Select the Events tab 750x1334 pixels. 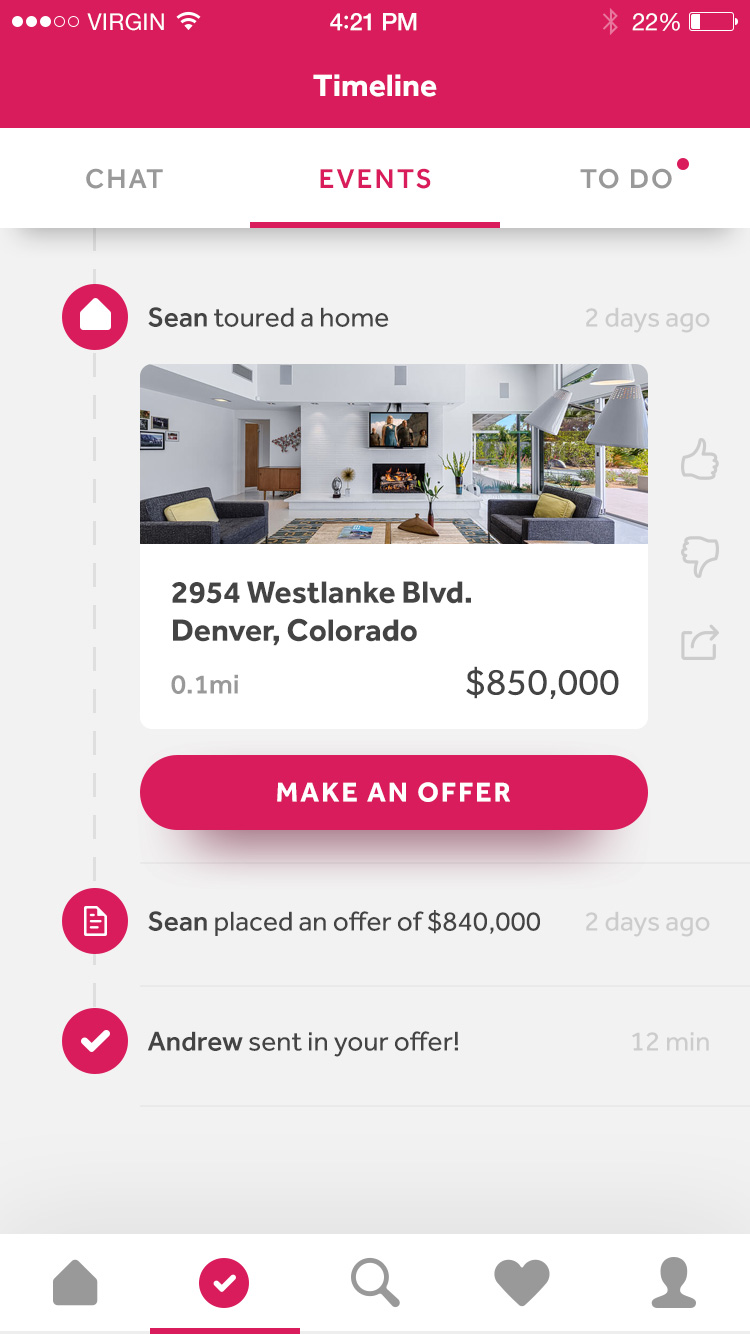(x=375, y=179)
